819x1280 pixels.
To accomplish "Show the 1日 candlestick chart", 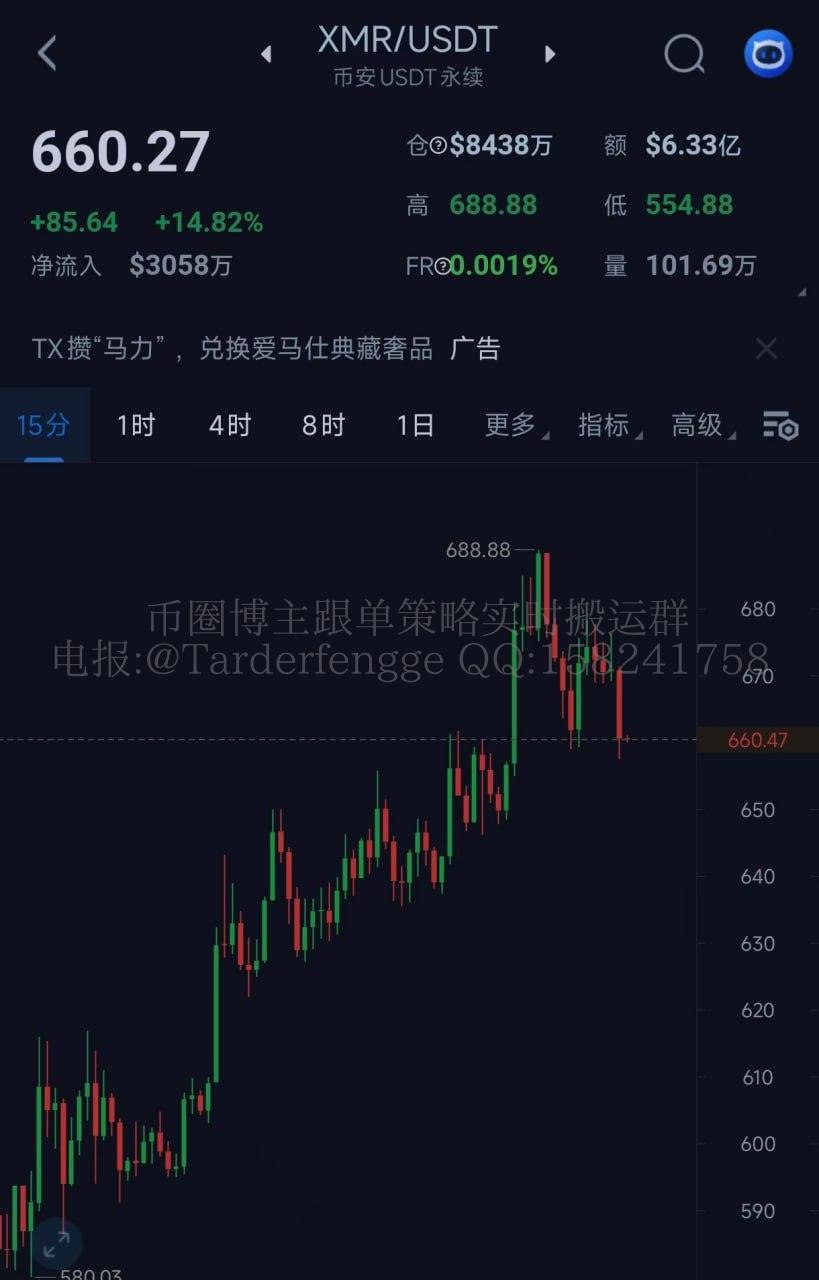I will [x=415, y=425].
